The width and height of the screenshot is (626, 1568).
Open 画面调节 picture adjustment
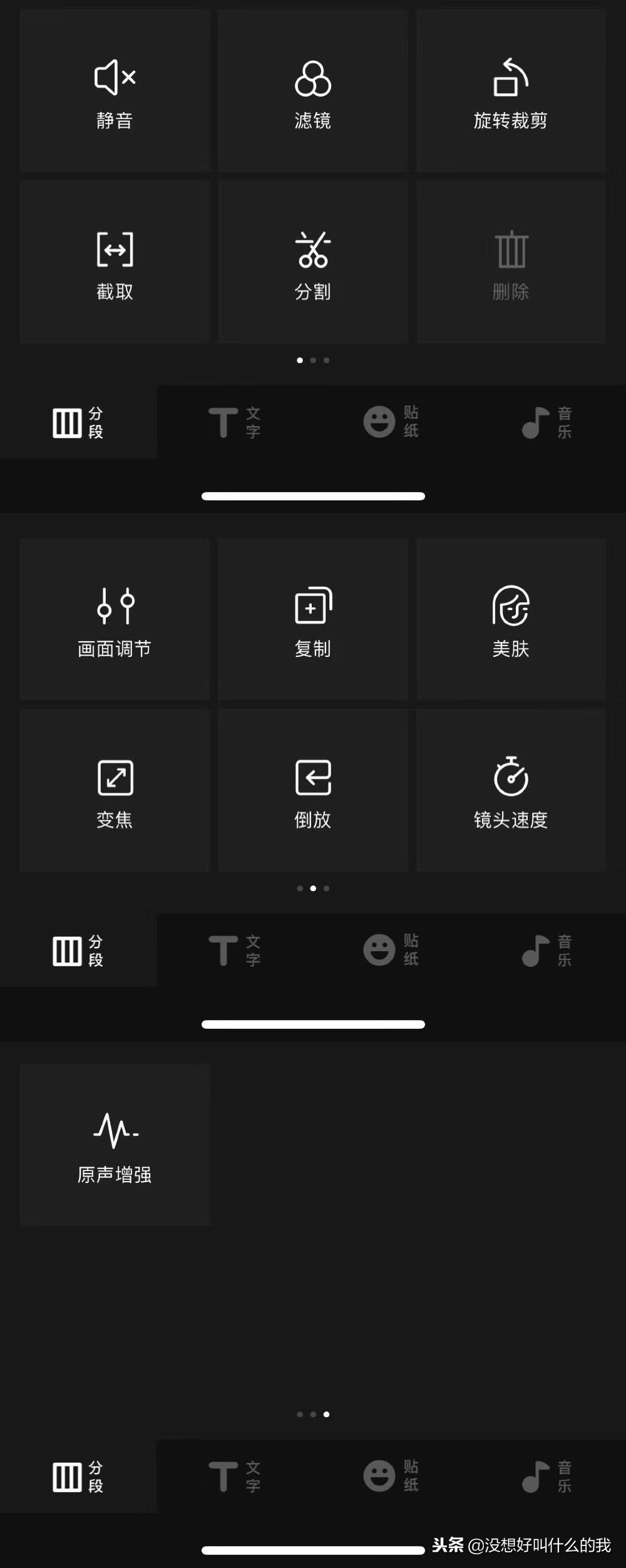click(x=114, y=620)
